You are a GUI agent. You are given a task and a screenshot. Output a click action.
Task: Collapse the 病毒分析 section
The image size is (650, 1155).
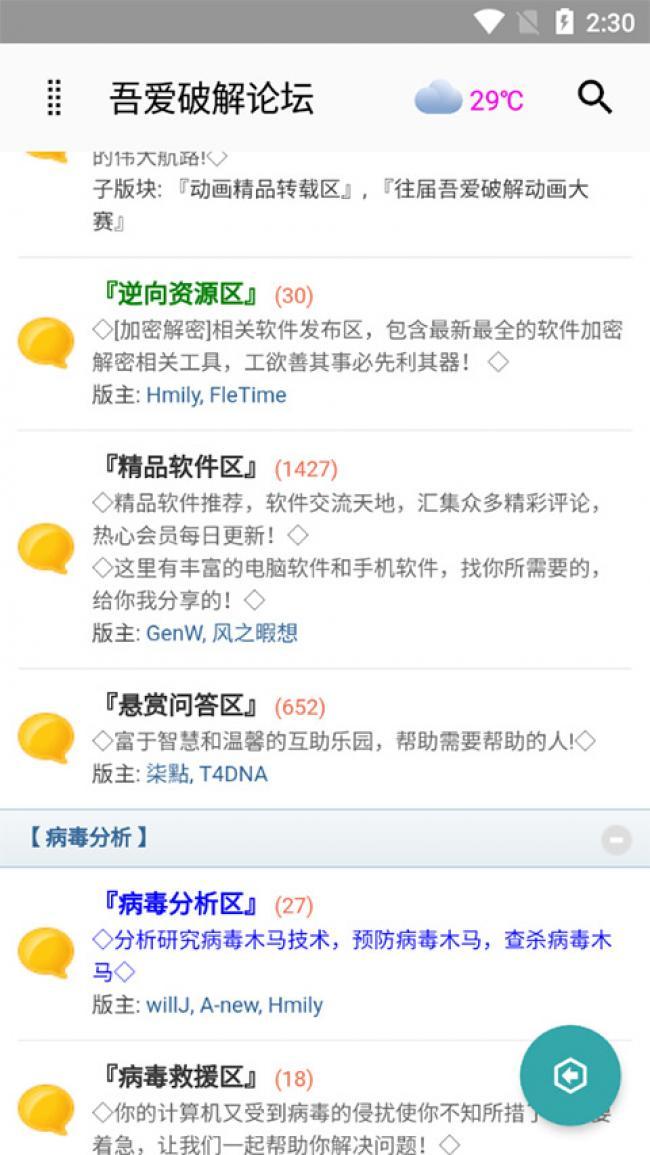click(x=616, y=840)
